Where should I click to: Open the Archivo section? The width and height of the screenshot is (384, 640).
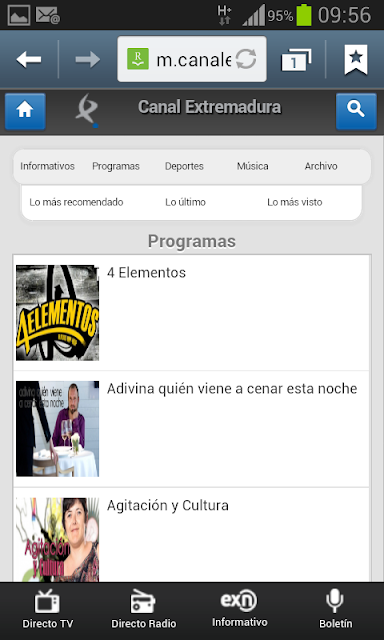[321, 167]
